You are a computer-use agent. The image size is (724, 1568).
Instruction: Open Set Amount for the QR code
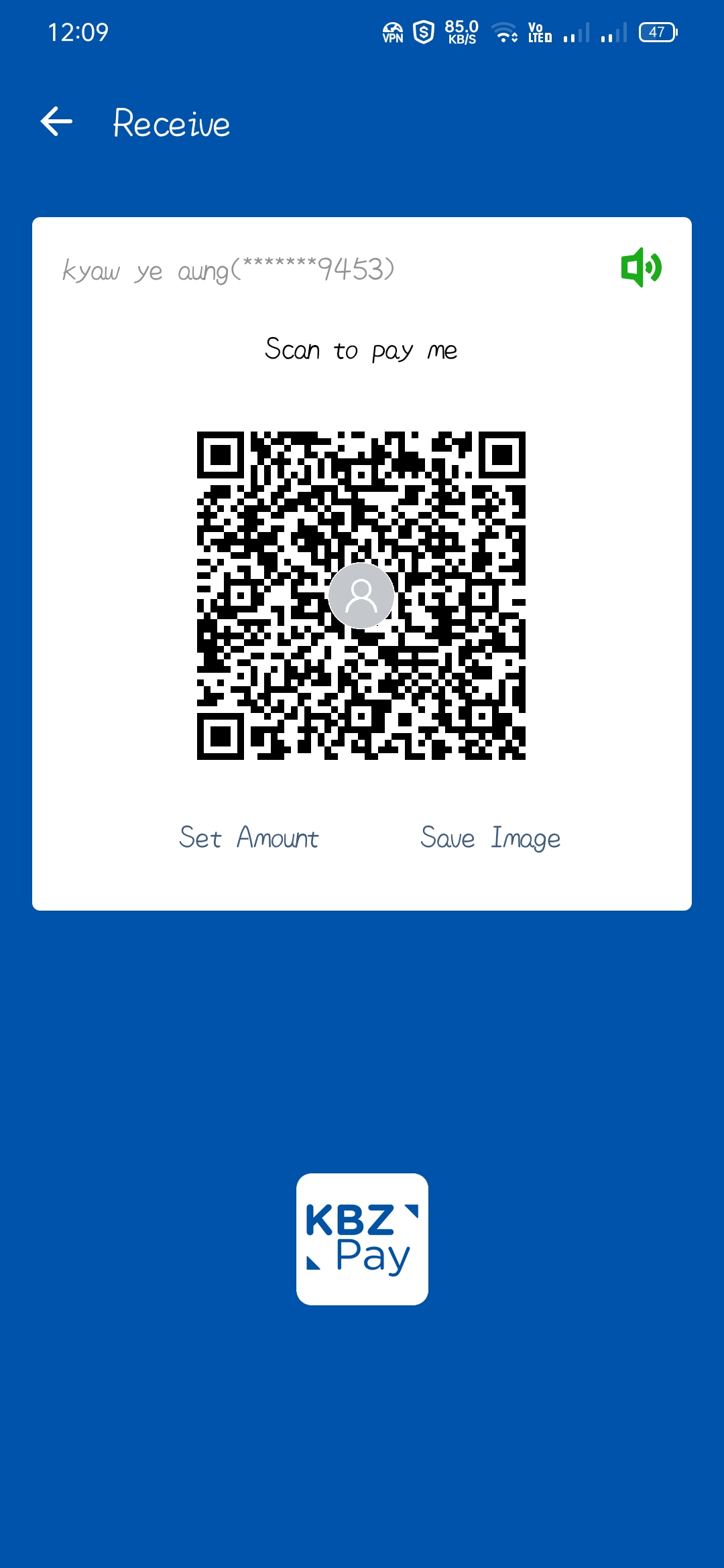[249, 838]
